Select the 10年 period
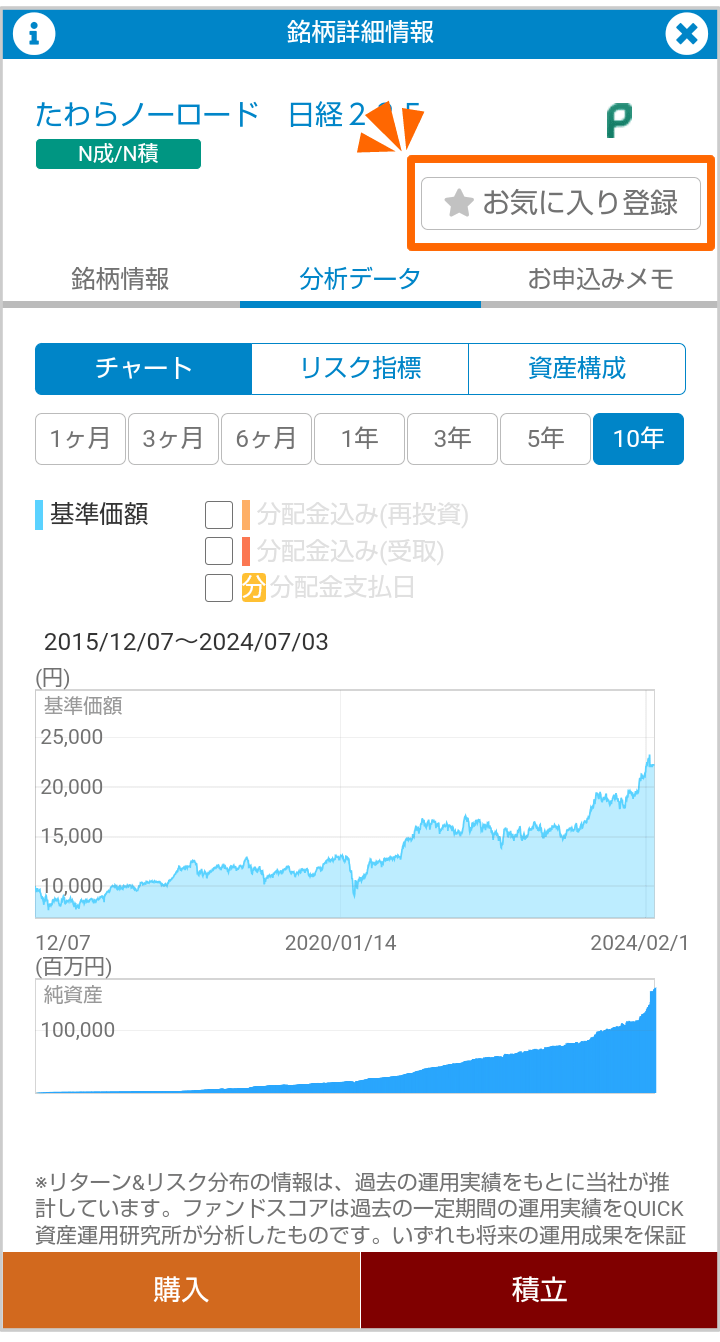Viewport: 720px width, 1342px height. pos(638,439)
